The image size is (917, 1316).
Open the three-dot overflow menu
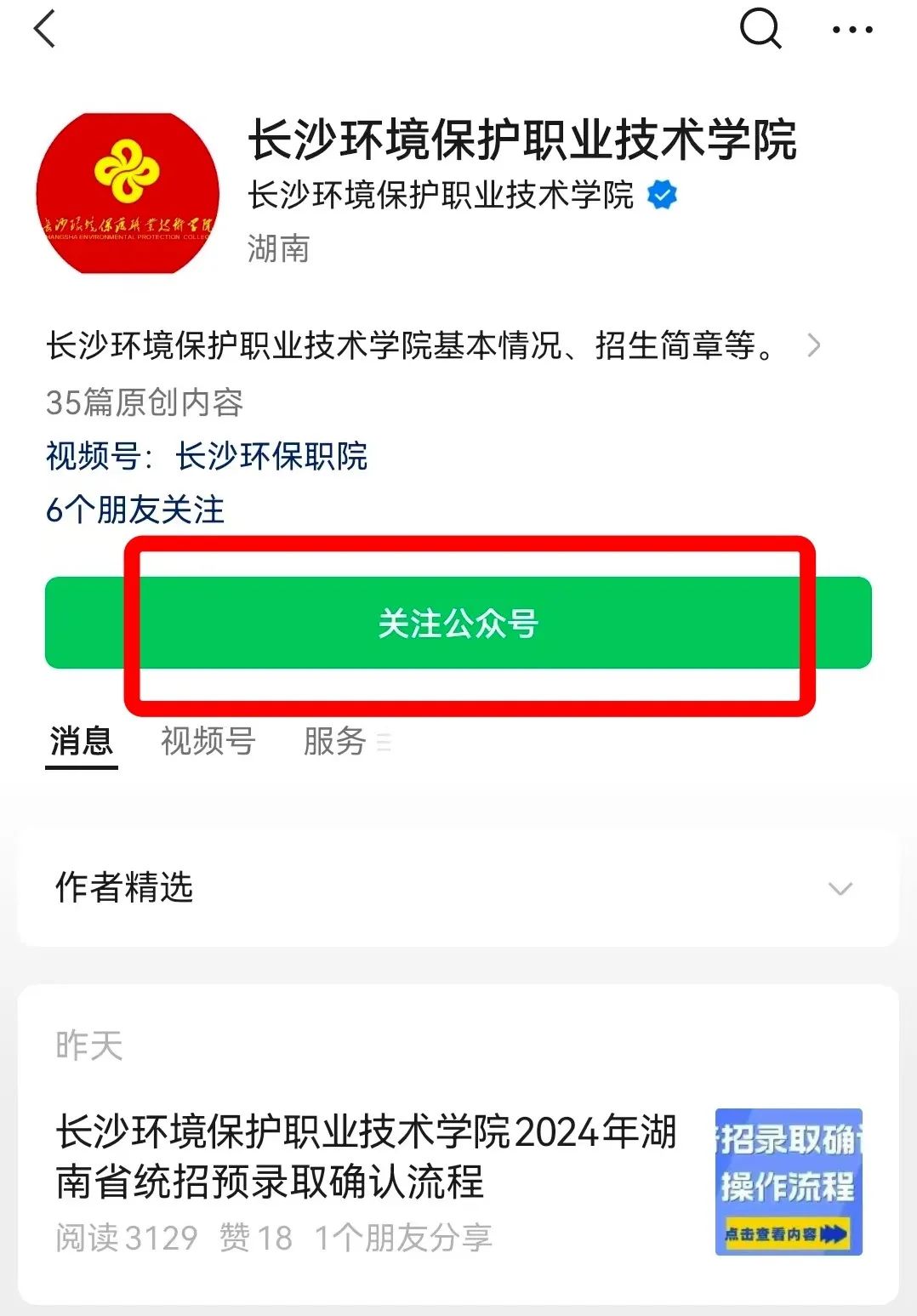point(851,30)
